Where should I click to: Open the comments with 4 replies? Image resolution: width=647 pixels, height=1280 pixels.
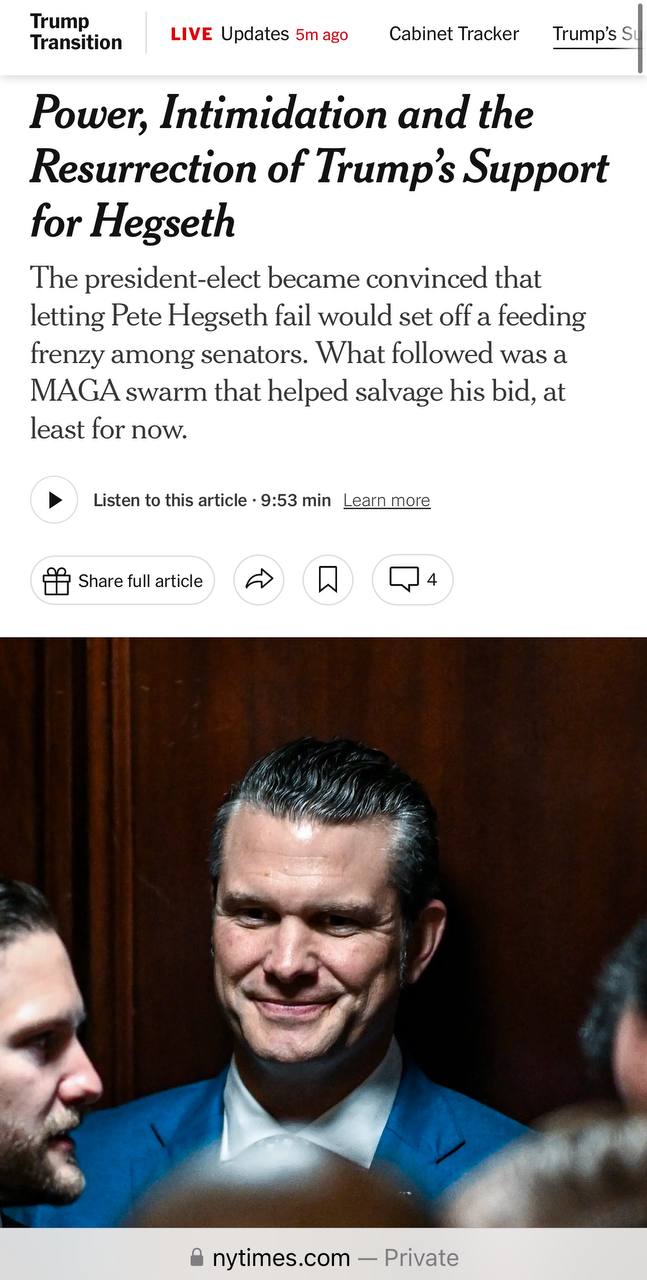[412, 580]
